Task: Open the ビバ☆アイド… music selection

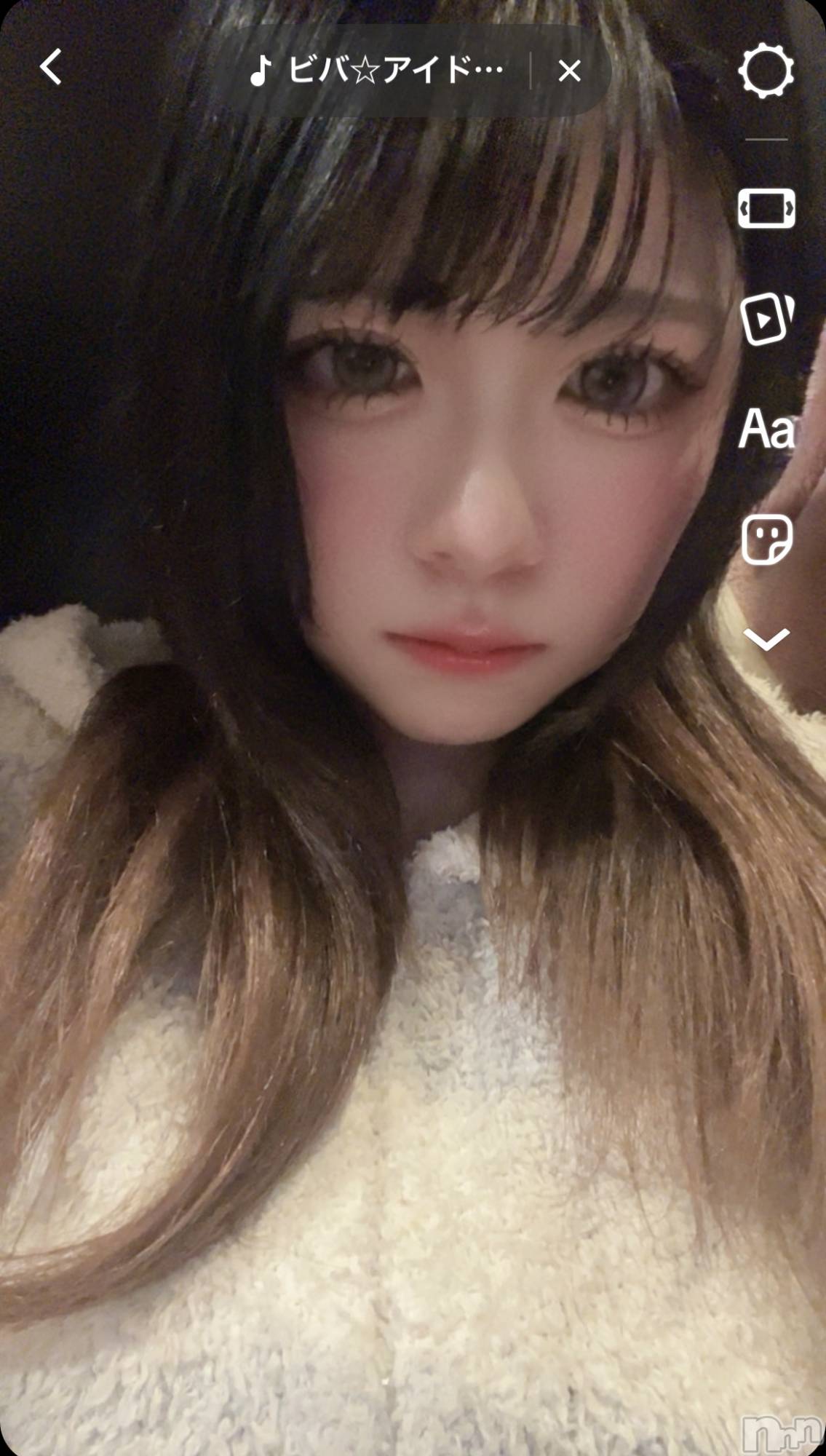Action: [x=377, y=71]
